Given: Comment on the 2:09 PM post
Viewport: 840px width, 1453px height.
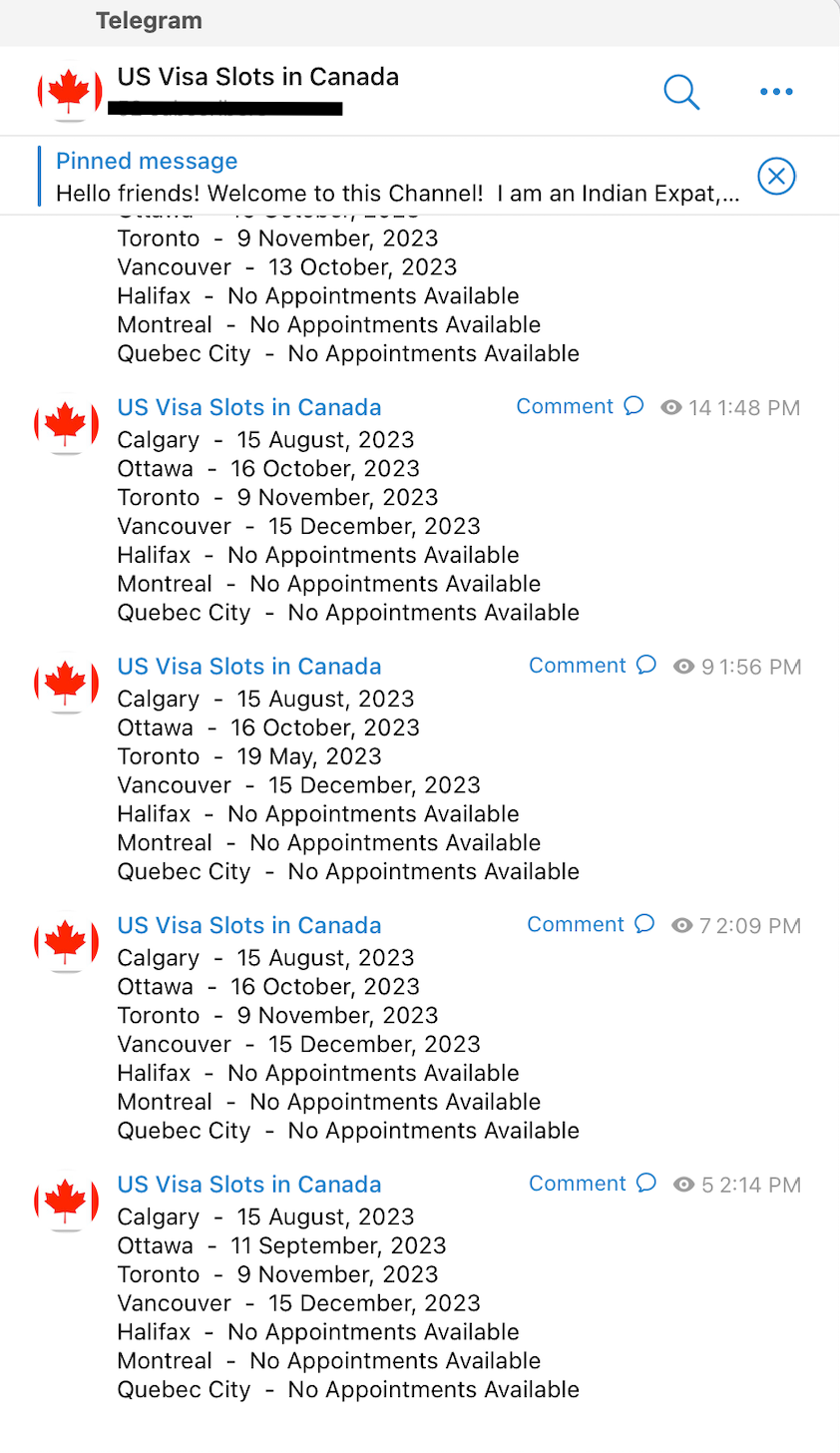Looking at the screenshot, I should [x=591, y=924].
